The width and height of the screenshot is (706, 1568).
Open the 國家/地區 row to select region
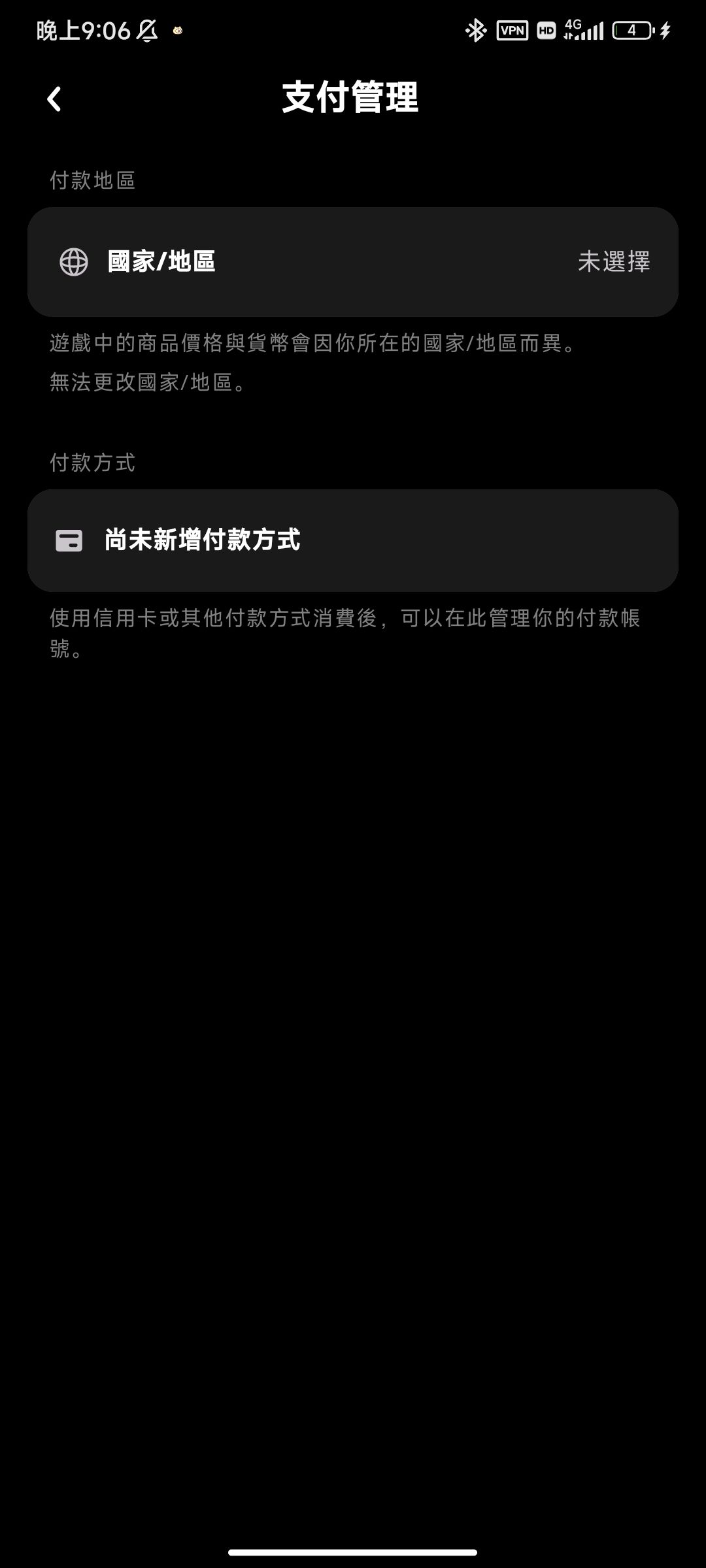point(353,262)
